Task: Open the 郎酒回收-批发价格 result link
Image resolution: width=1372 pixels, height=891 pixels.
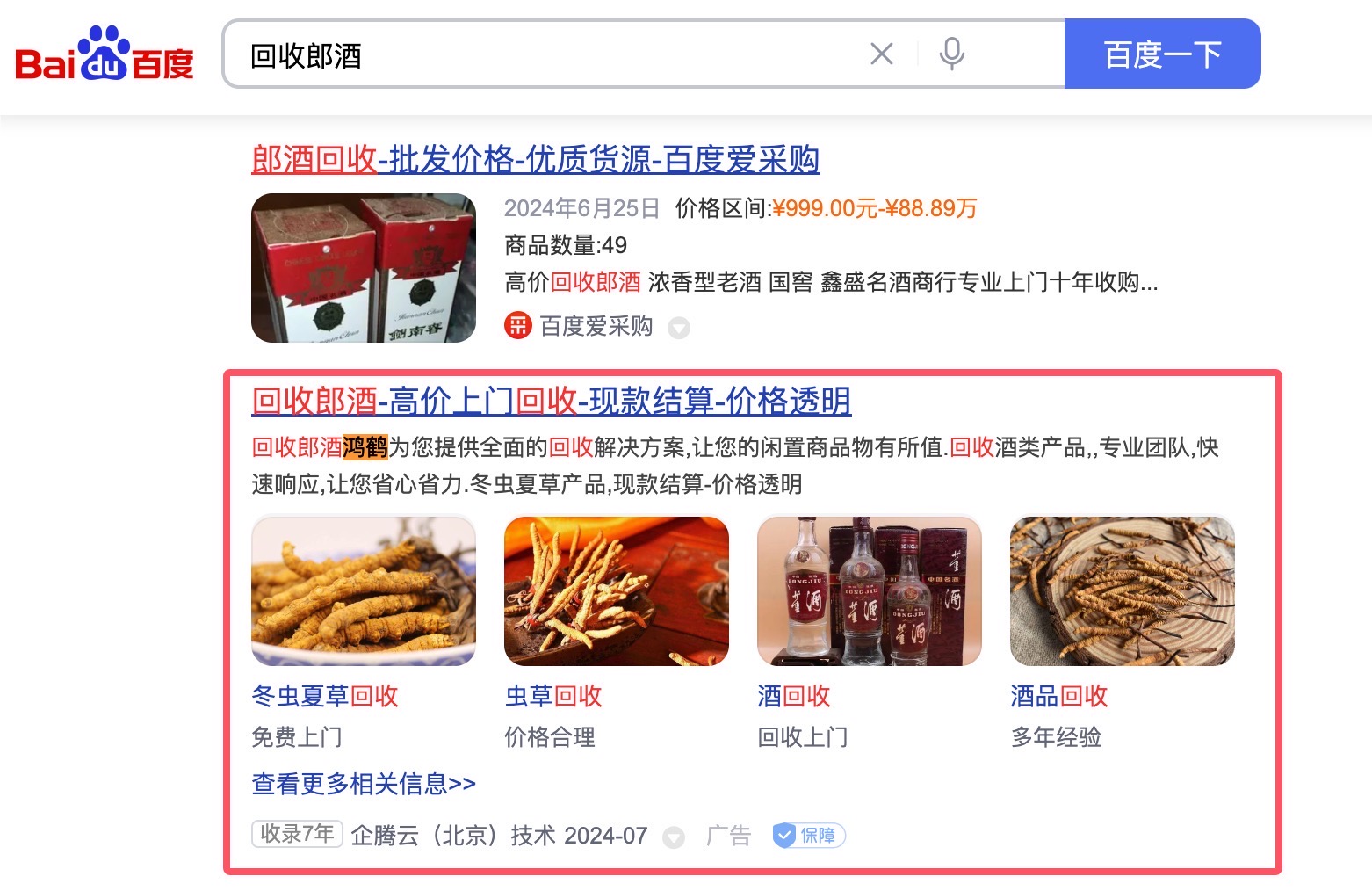Action: pyautogui.click(x=535, y=160)
